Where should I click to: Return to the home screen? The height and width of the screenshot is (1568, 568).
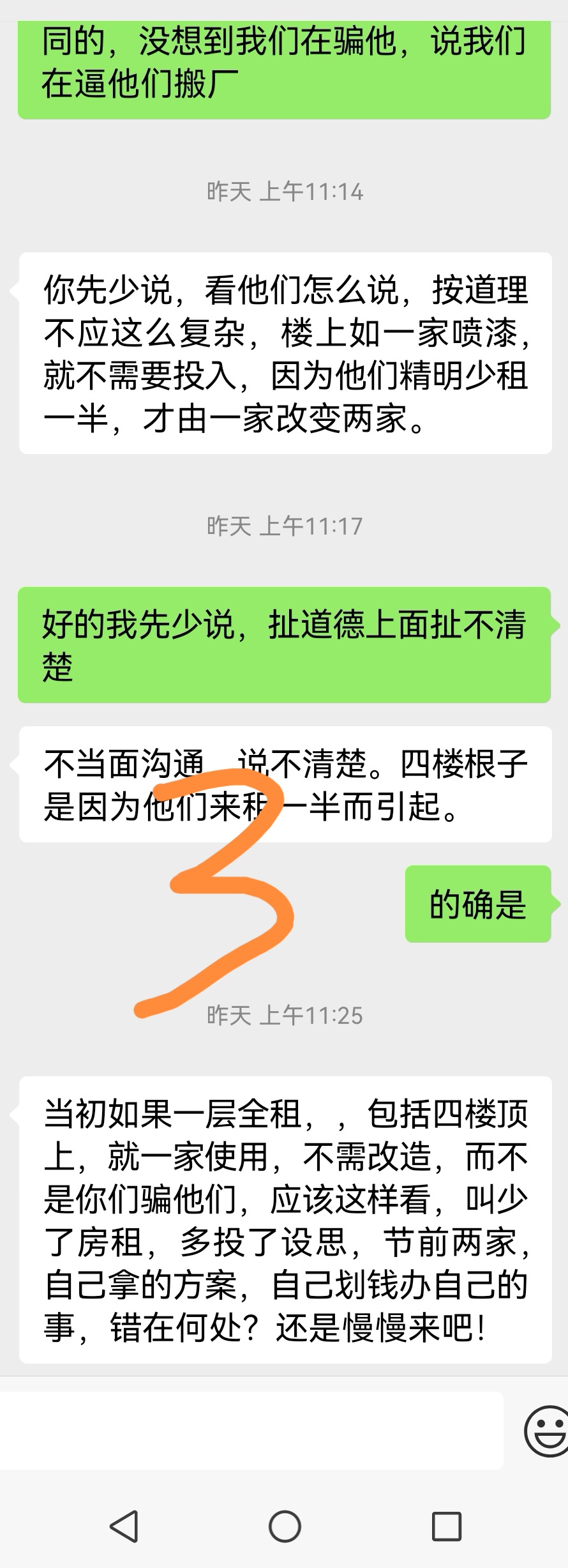(285, 1526)
